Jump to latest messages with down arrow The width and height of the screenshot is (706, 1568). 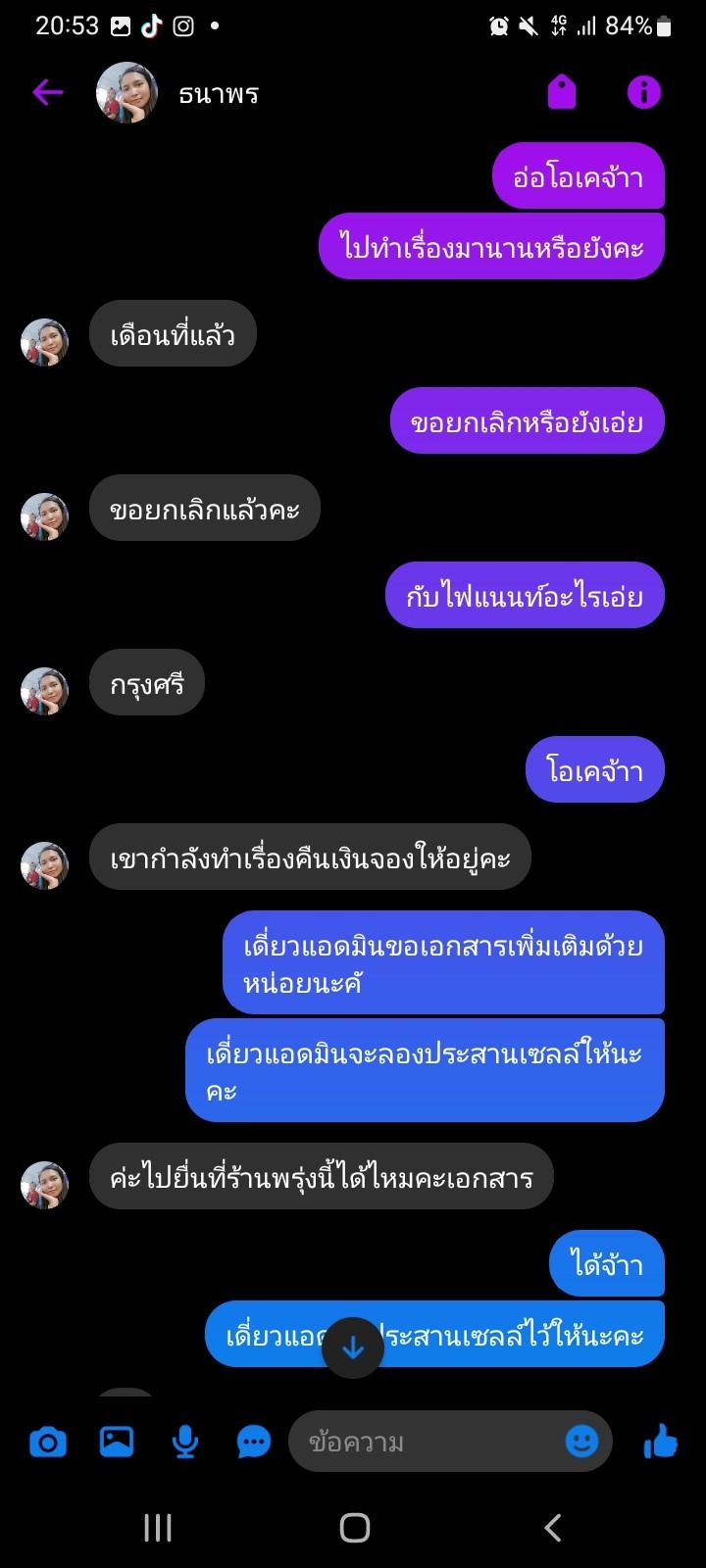point(353,1348)
